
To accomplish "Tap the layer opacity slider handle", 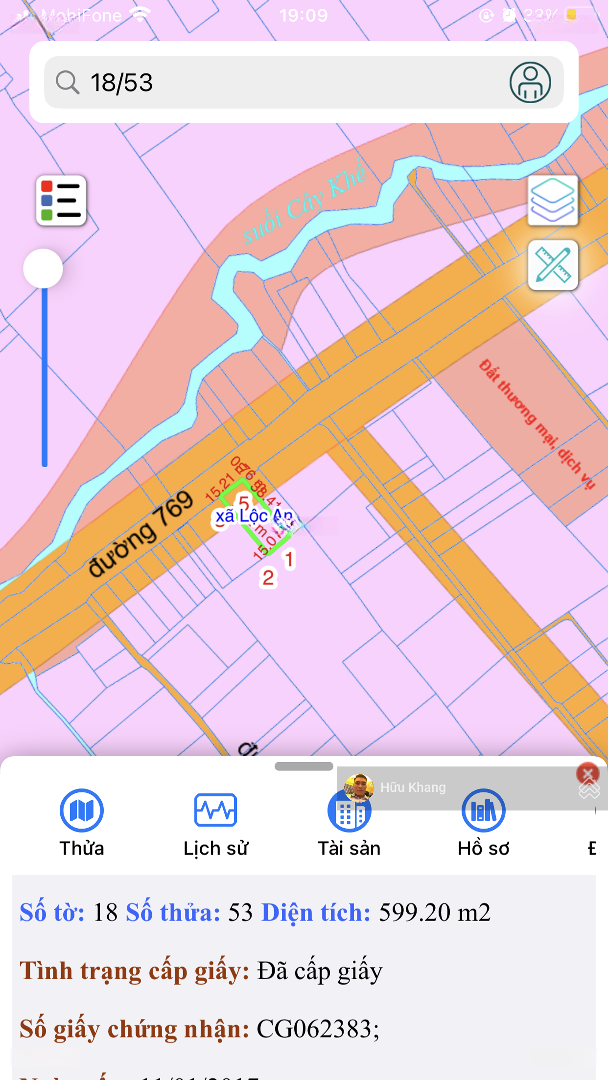I will click(43, 269).
